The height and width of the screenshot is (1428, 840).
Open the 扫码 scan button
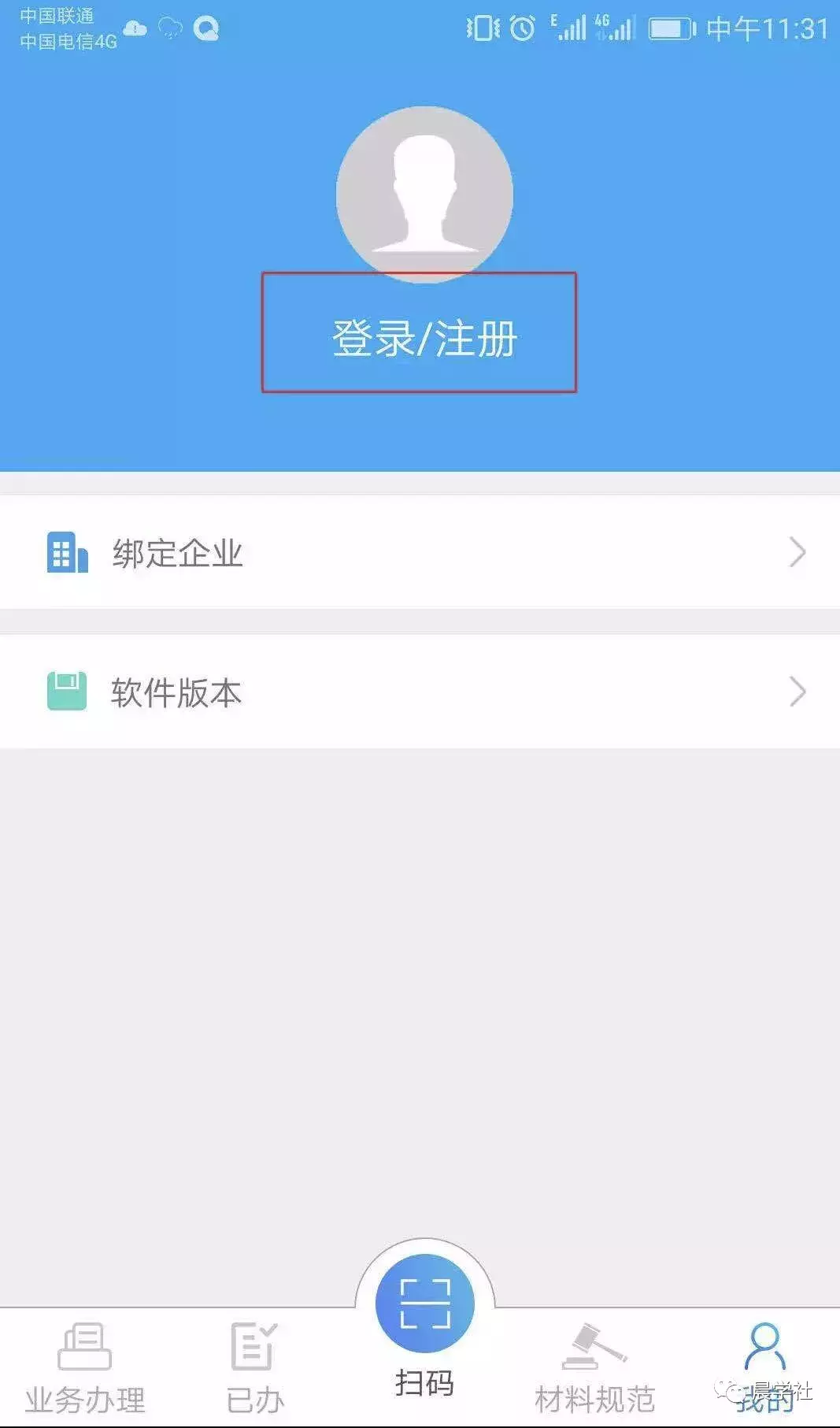[x=425, y=1327]
